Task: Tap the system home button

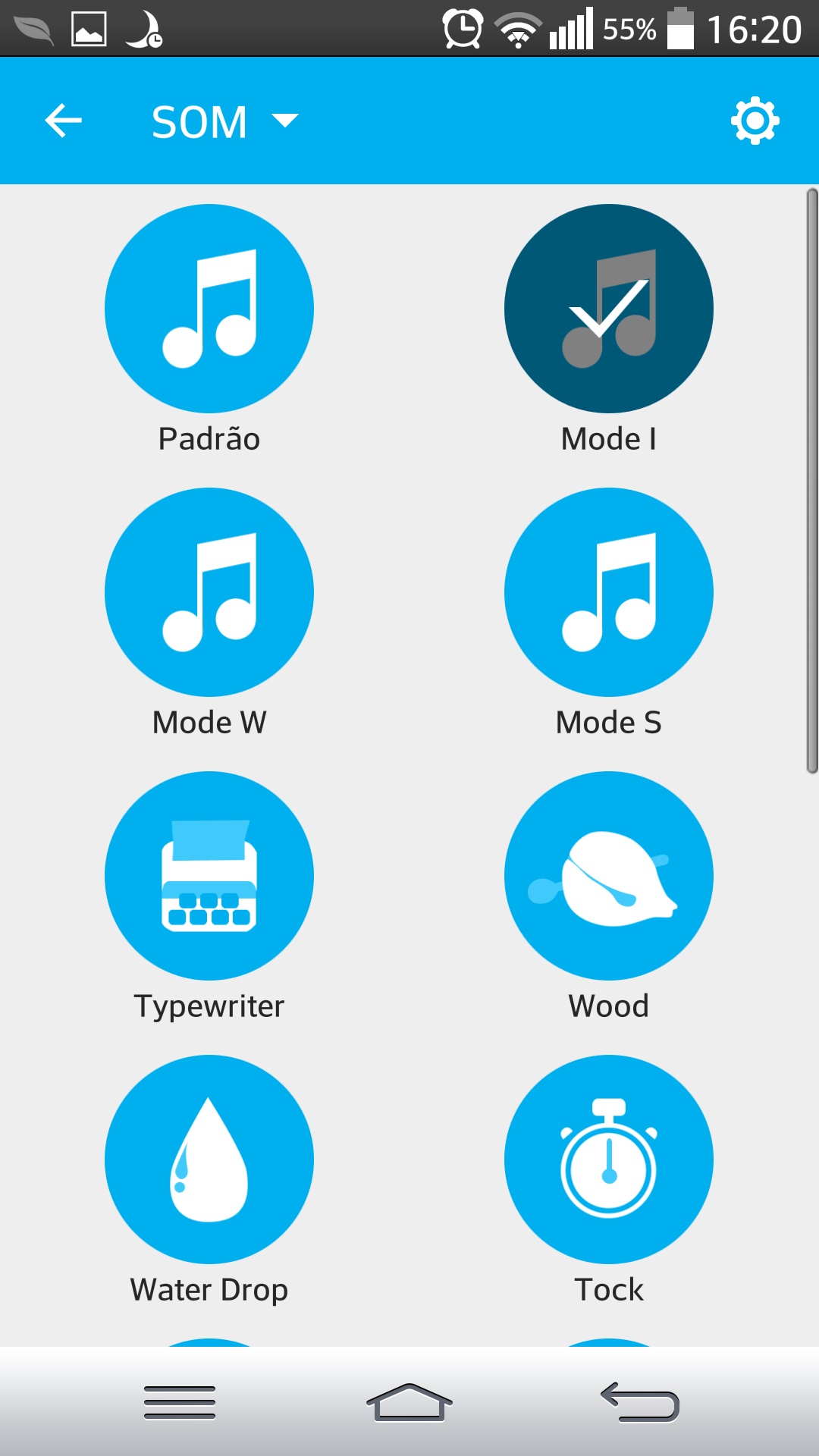Action: tap(409, 1402)
